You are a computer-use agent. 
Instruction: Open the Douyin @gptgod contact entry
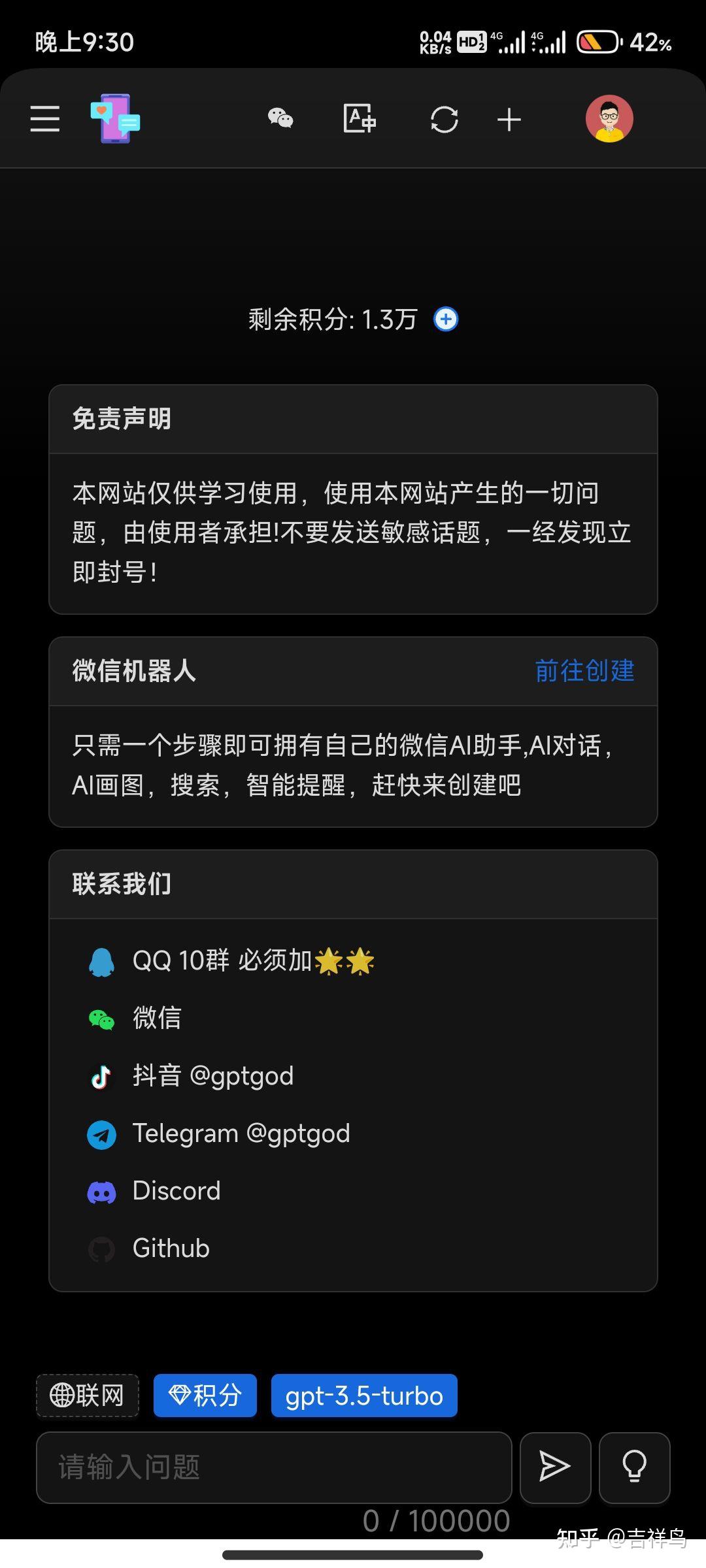click(x=212, y=1076)
